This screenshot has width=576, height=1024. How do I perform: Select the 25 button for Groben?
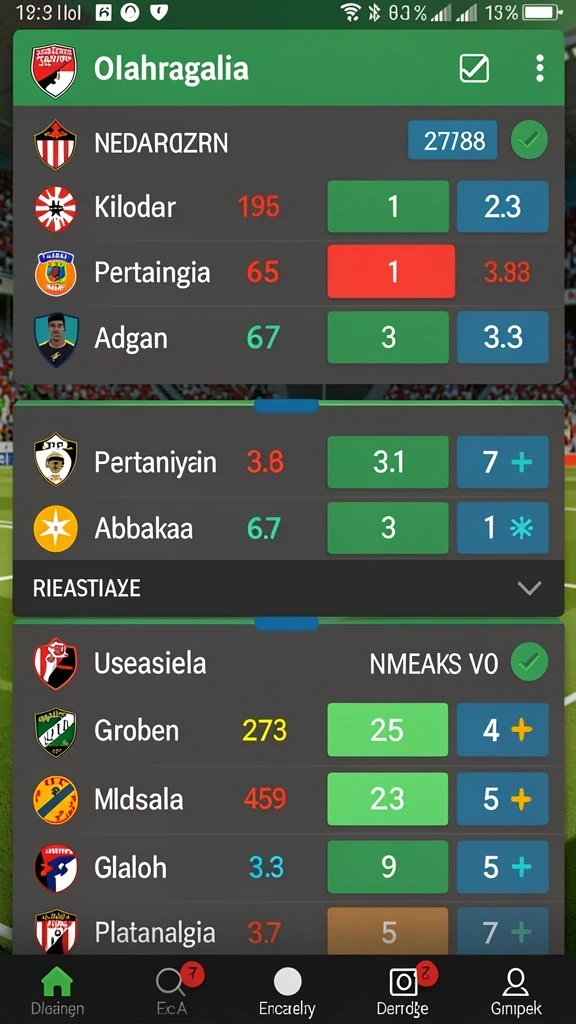pos(388,729)
